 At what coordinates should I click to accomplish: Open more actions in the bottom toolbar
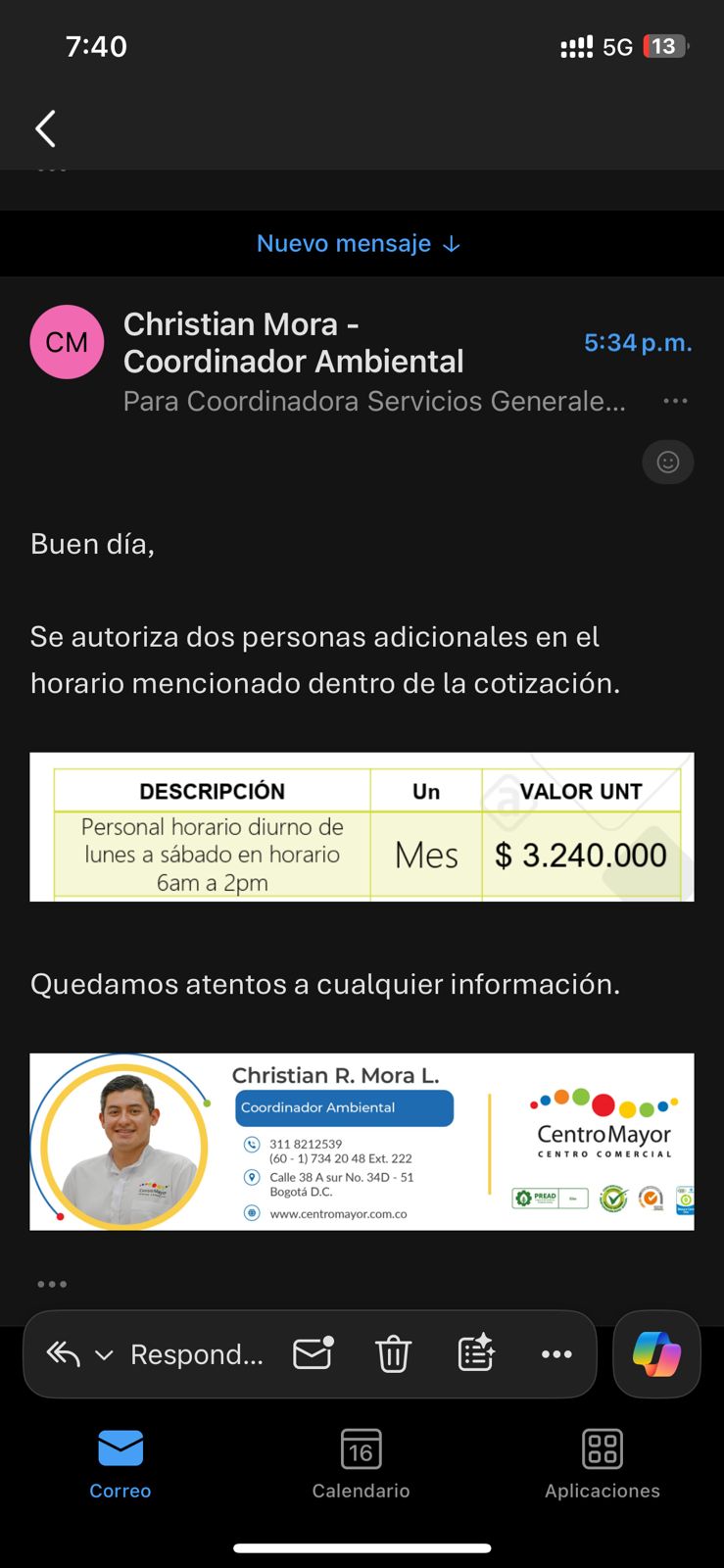tap(556, 1354)
